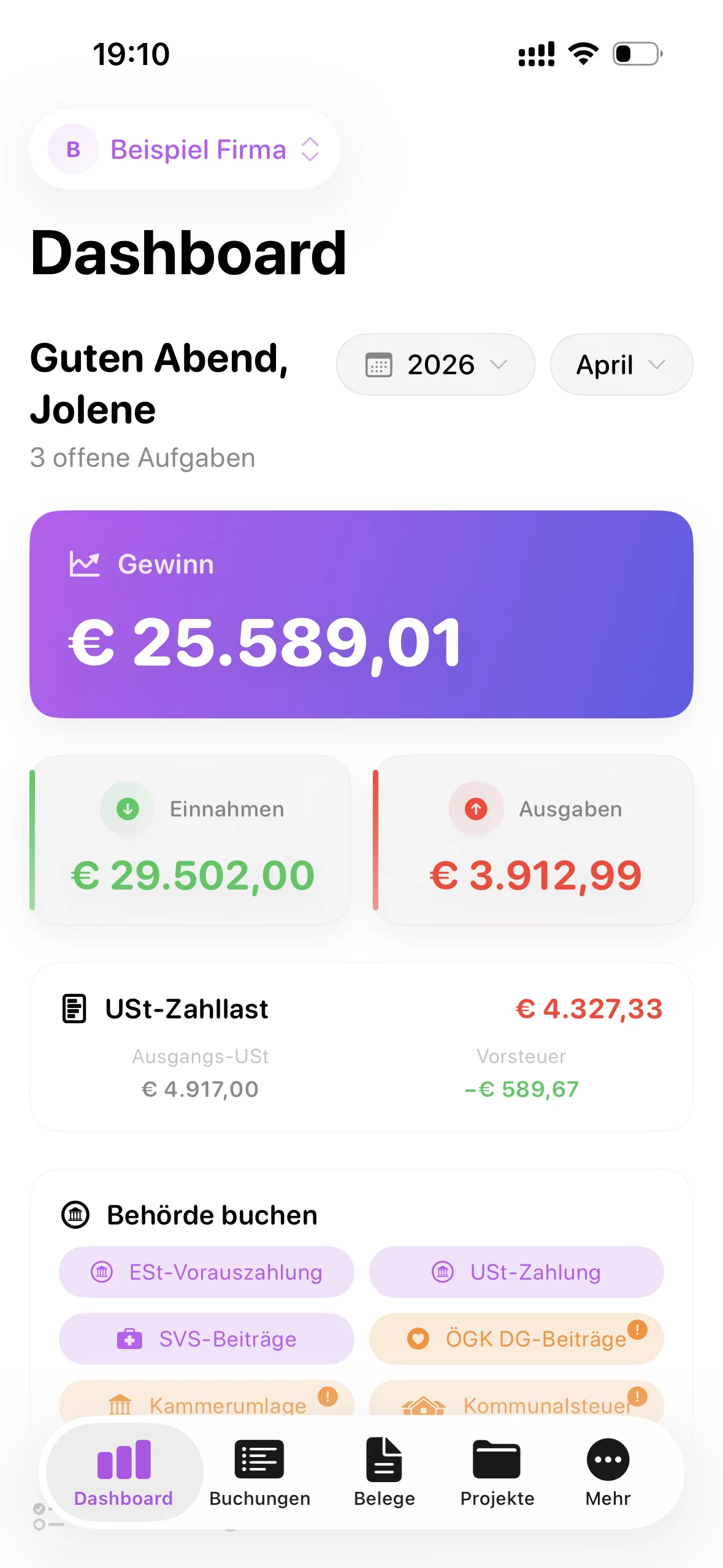Open the Gewinn profit card
The height and width of the screenshot is (1568, 723).
point(361,614)
